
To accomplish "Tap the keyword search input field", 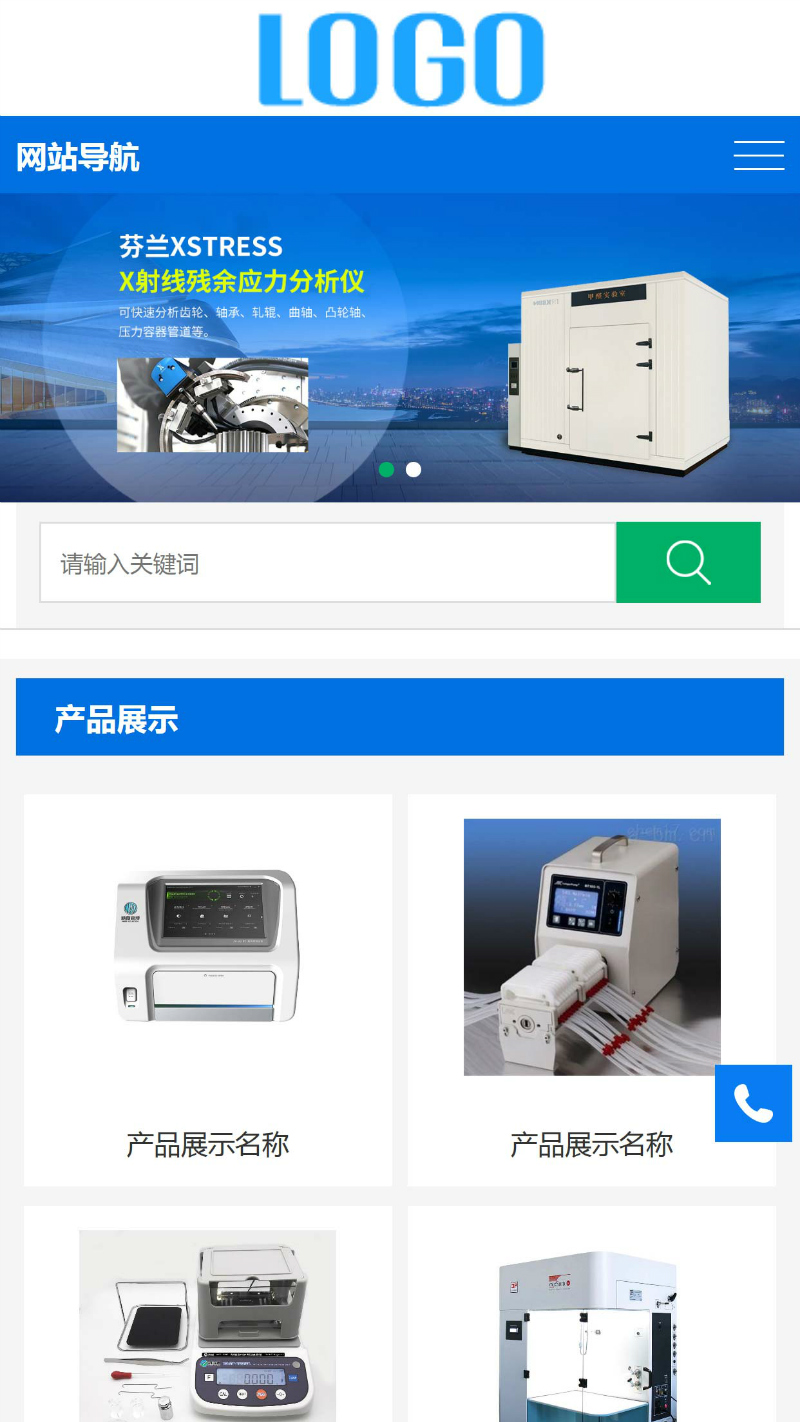I will [327, 563].
